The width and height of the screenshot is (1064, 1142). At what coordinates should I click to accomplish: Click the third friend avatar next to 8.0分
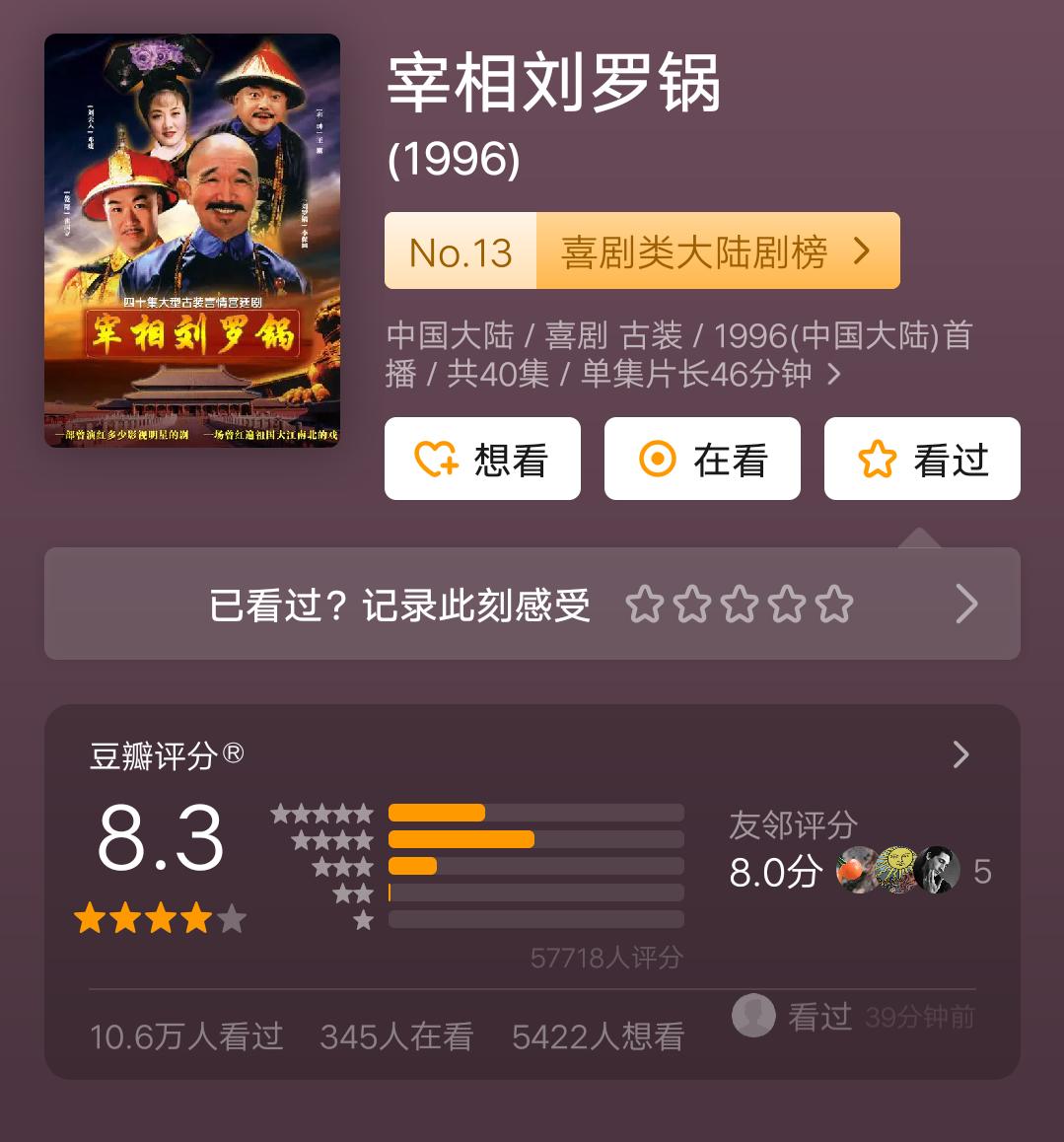tap(936, 870)
